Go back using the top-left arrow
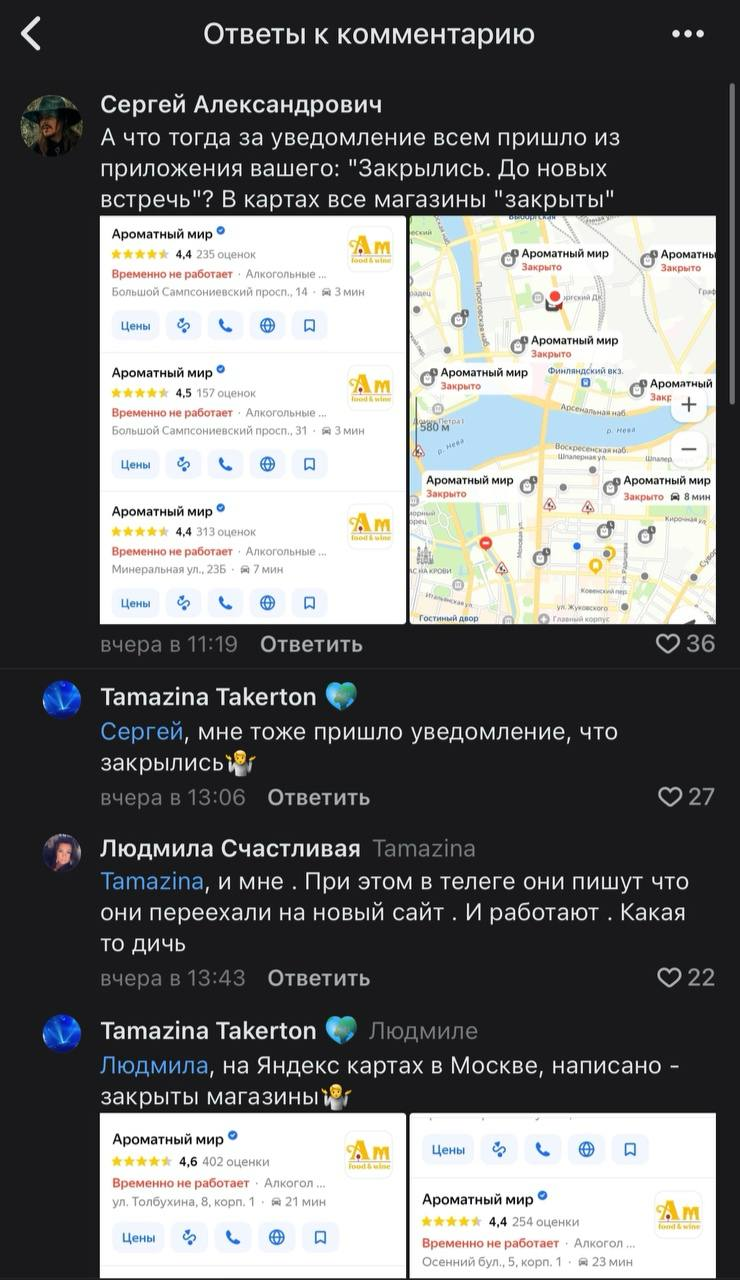This screenshot has width=740, height=1280. click(32, 34)
